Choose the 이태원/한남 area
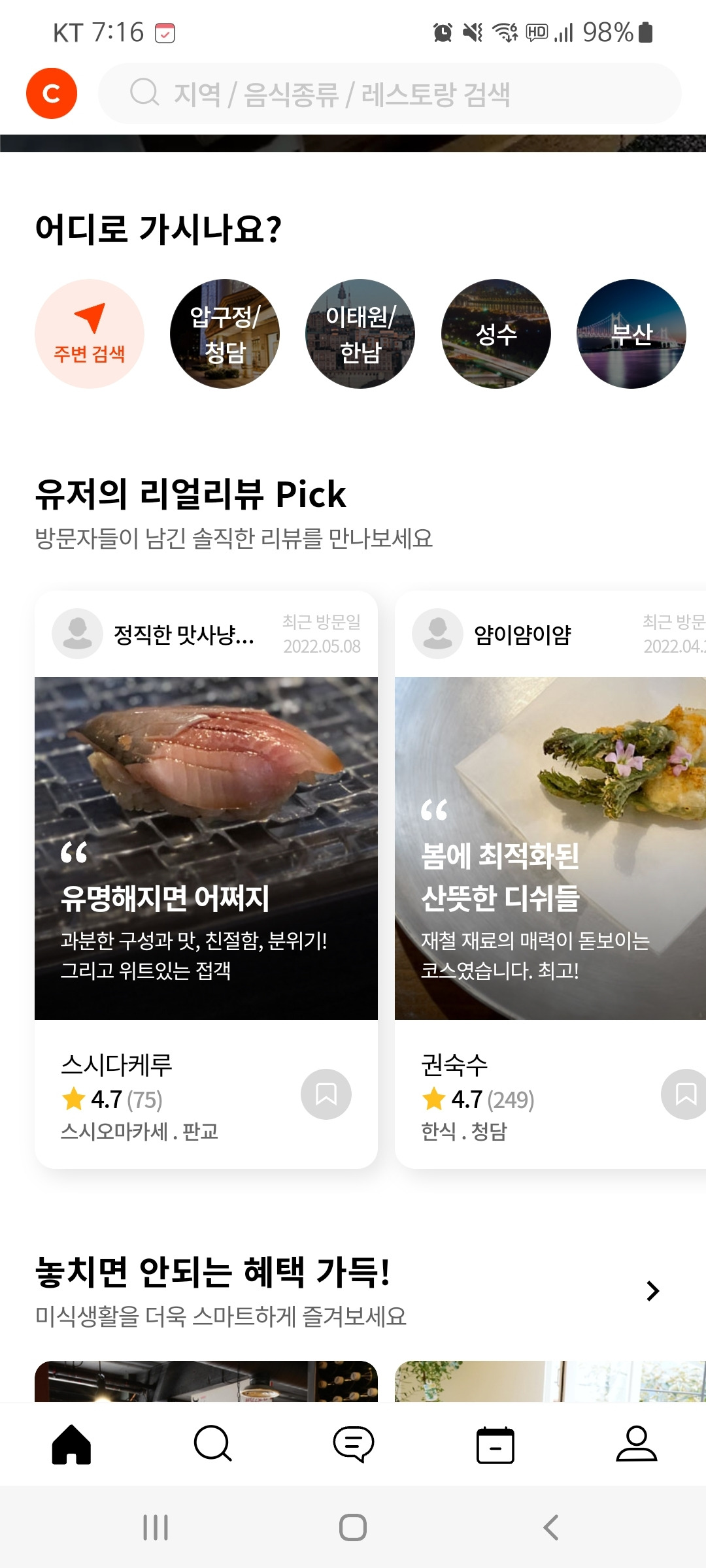 360,334
